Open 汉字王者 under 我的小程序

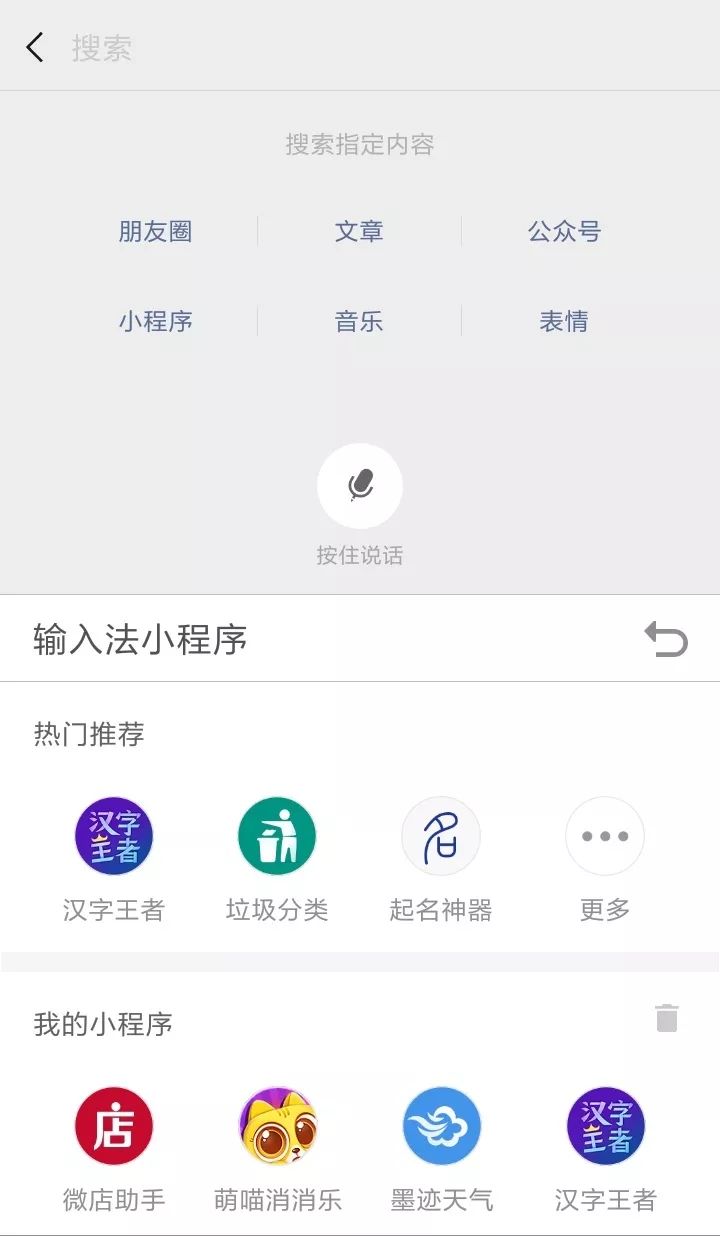(606, 1126)
